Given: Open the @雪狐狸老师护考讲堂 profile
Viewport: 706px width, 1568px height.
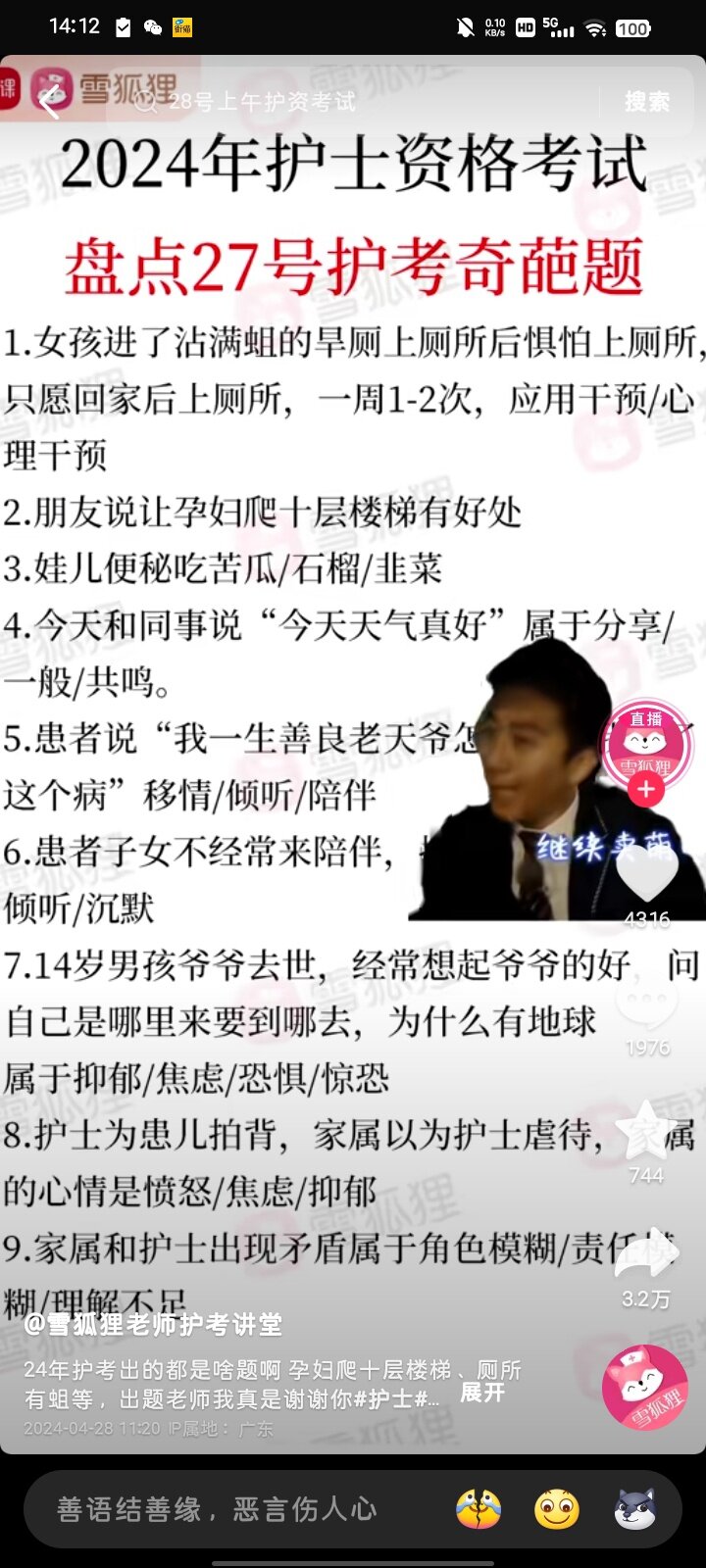Looking at the screenshot, I should click(153, 1325).
